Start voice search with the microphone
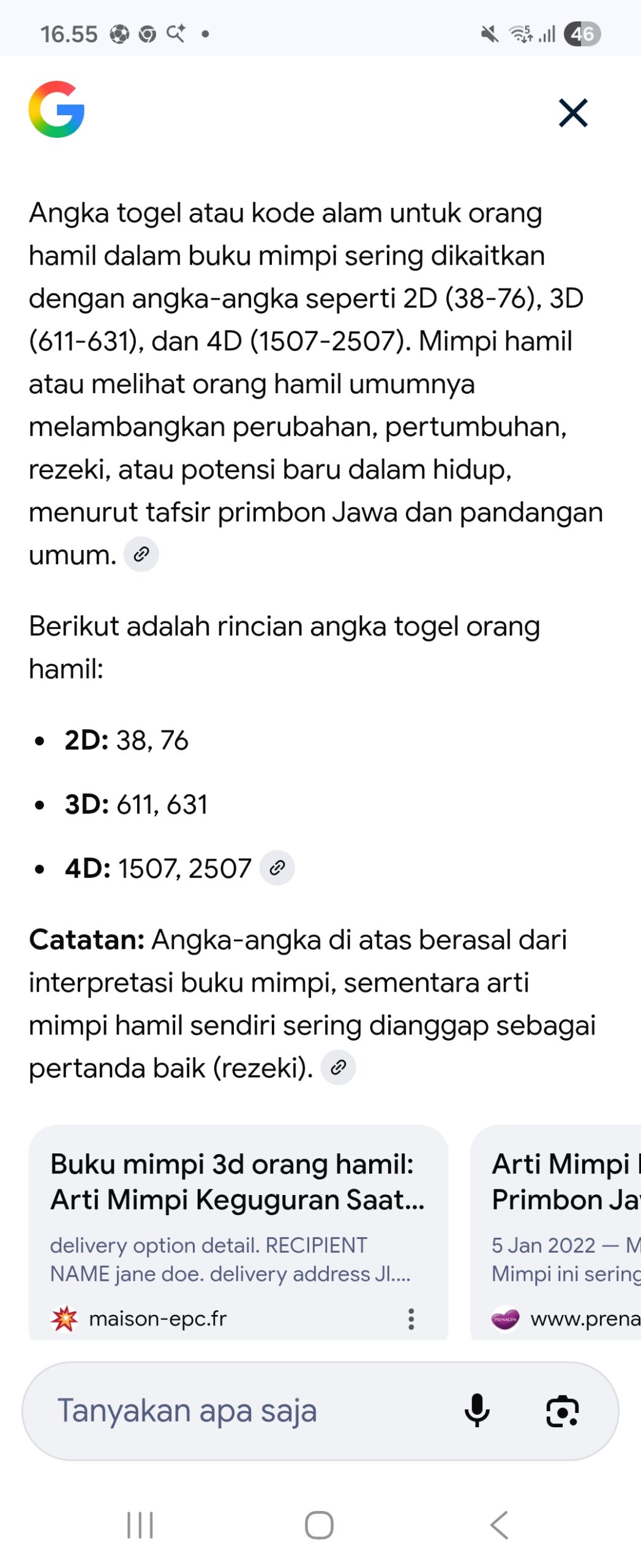 coord(476,1410)
